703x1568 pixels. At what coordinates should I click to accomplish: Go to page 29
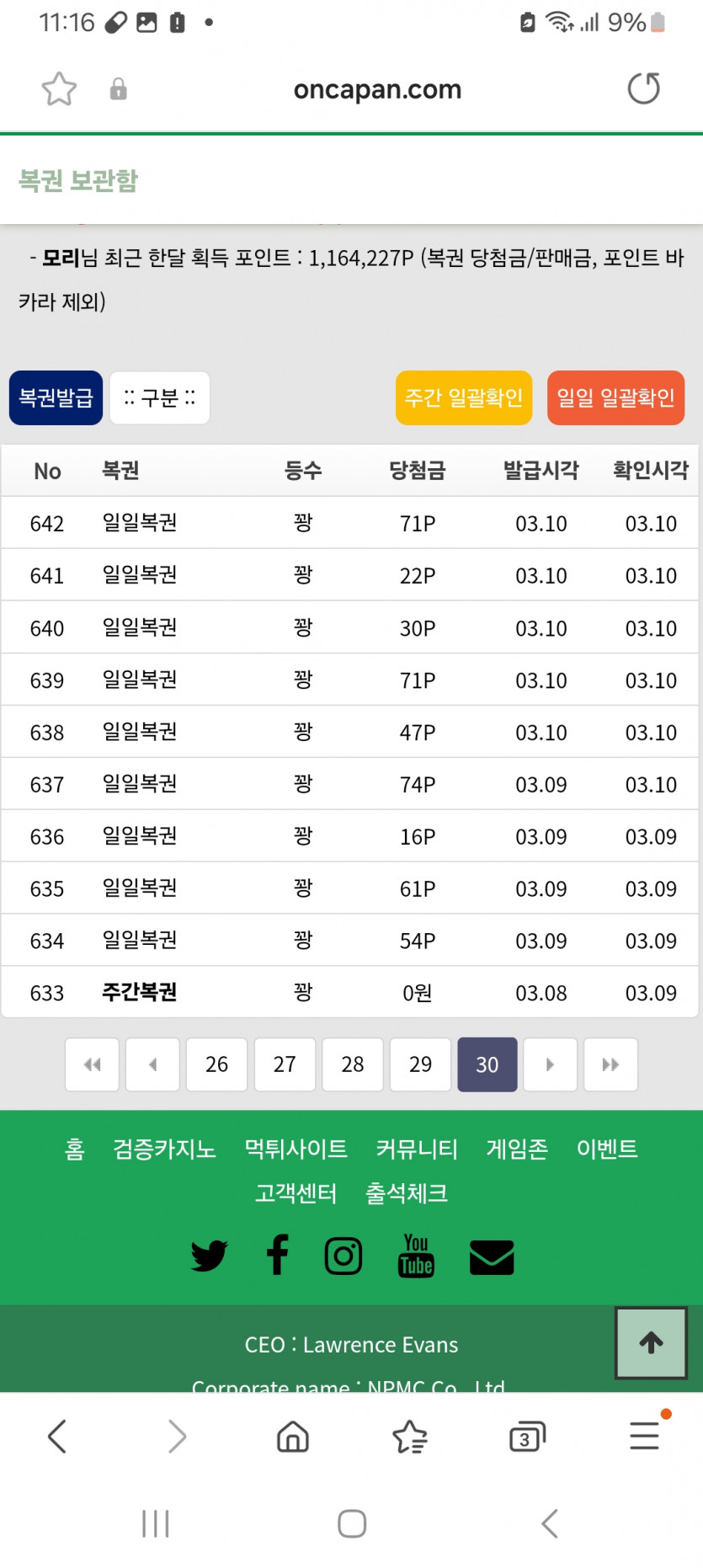pos(420,1064)
